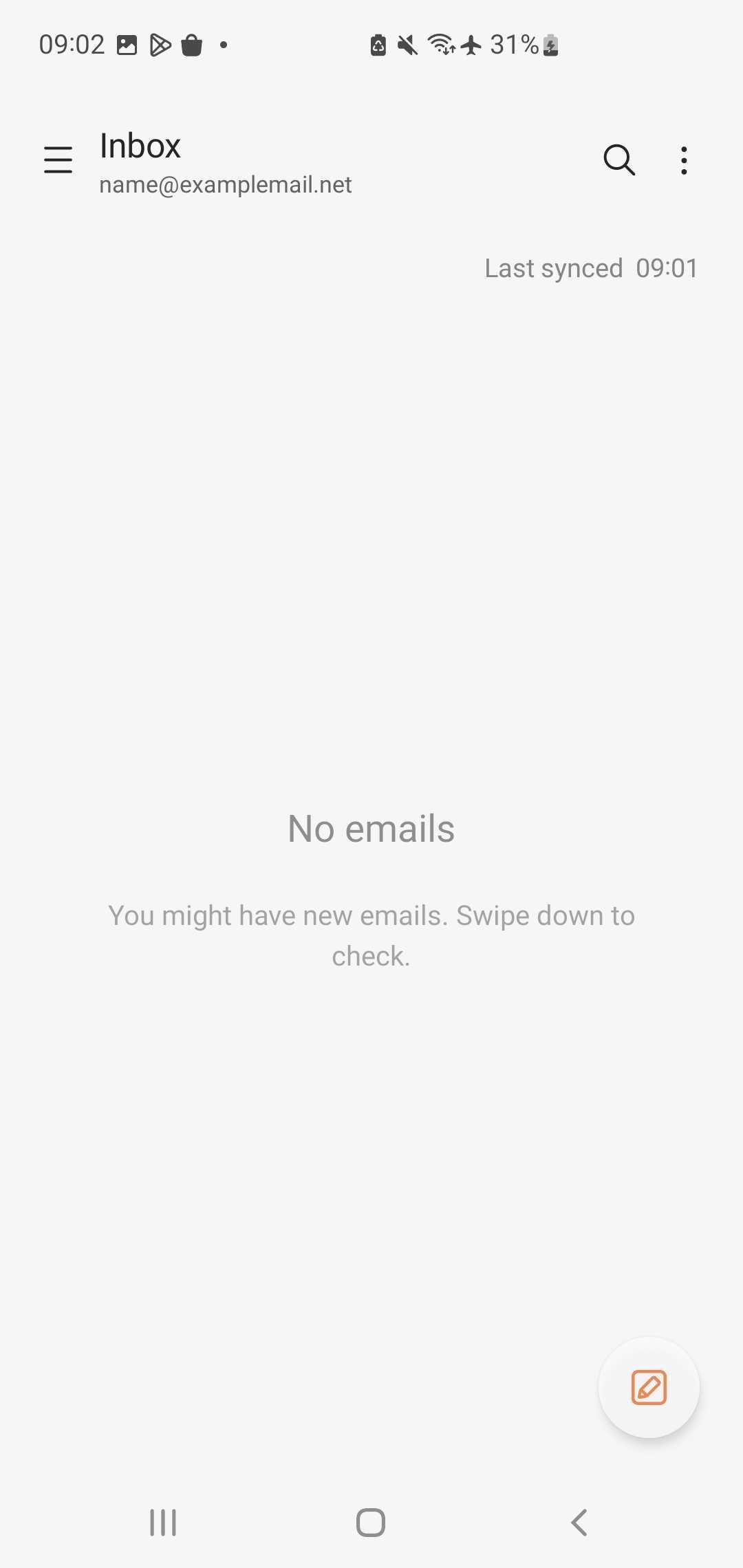743x1568 pixels.
Task: Go to the home screen
Action: click(371, 1523)
